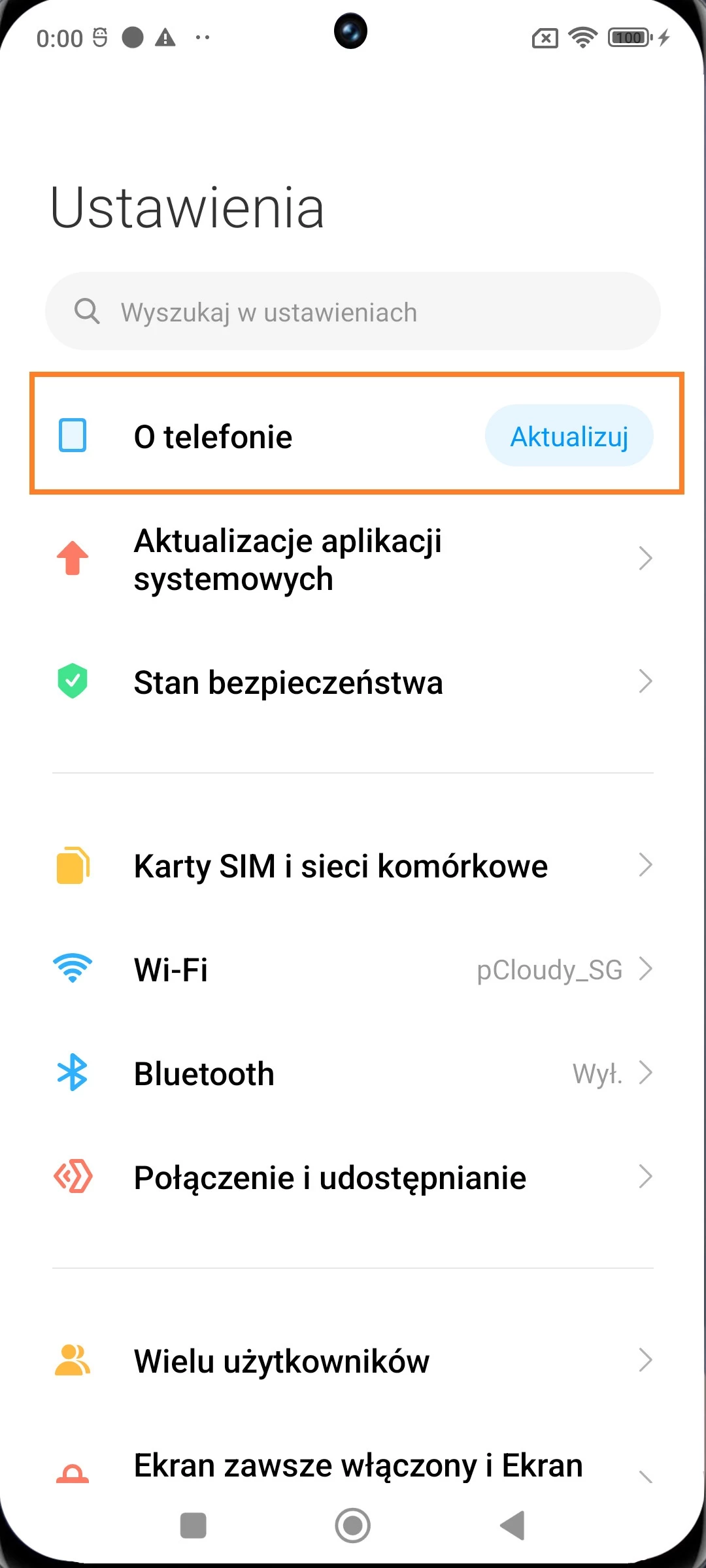Tap the home navigation button
Screen dimensions: 706x1568
point(353,1526)
